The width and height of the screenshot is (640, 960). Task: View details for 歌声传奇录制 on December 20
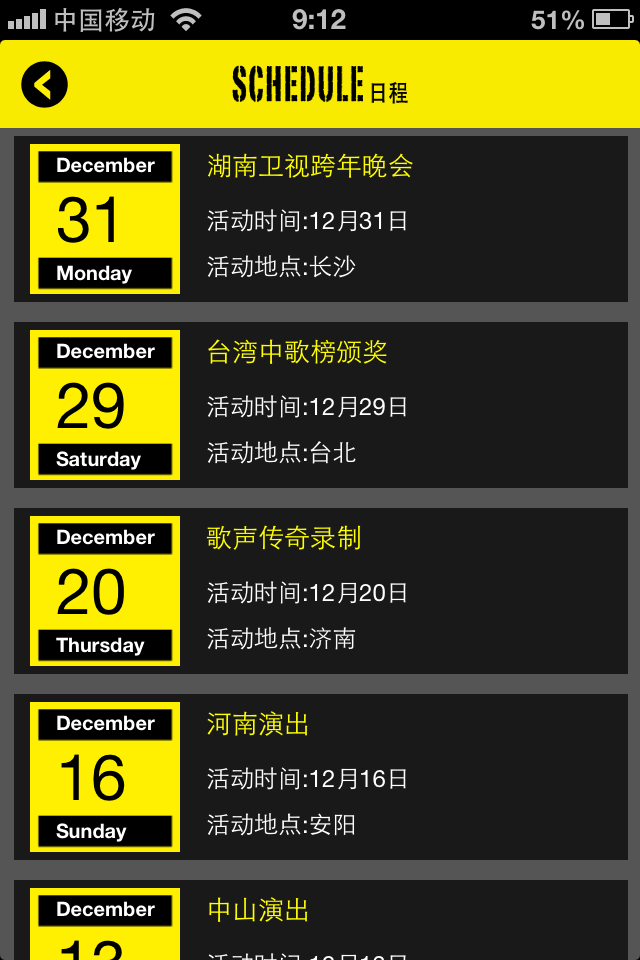[x=320, y=591]
